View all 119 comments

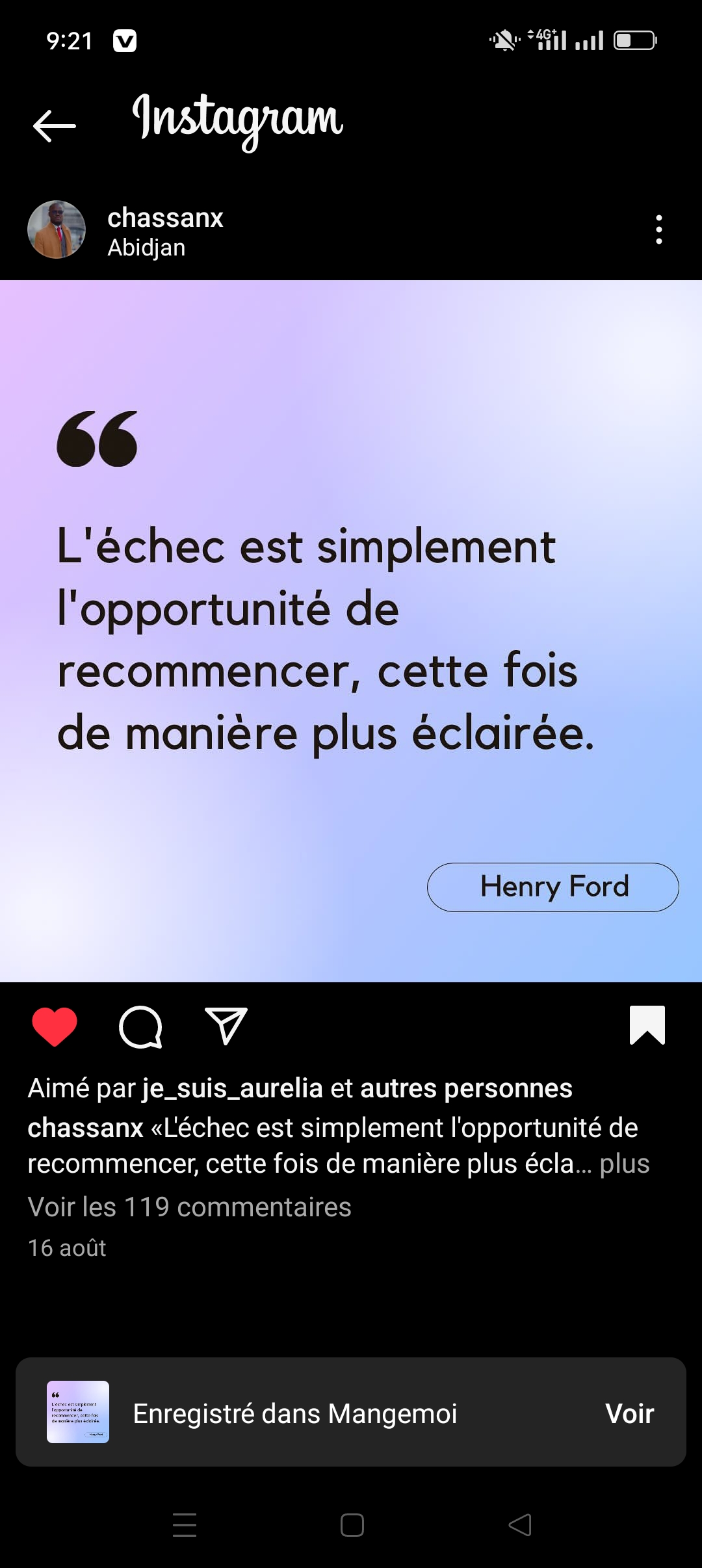point(189,1207)
